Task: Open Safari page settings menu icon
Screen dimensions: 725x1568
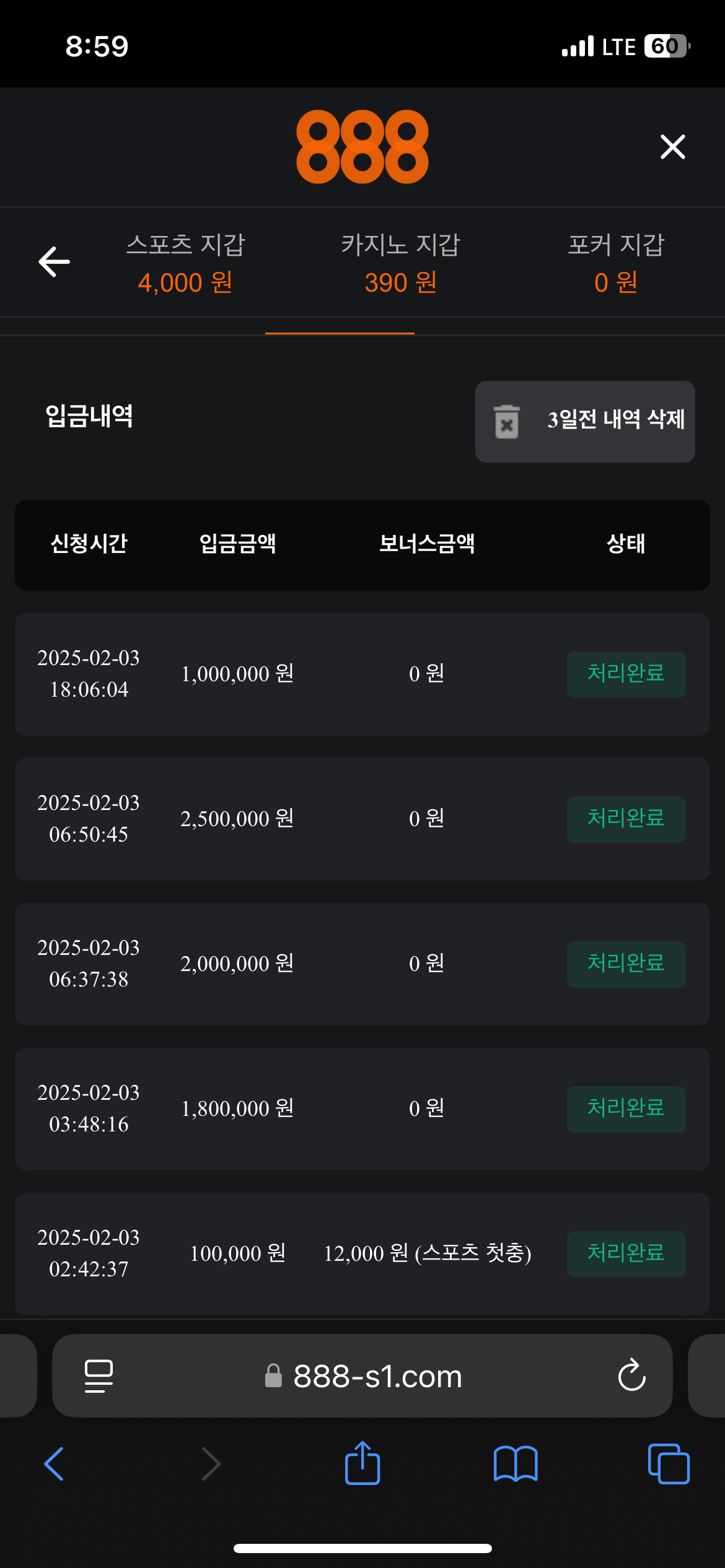Action: point(99,1375)
